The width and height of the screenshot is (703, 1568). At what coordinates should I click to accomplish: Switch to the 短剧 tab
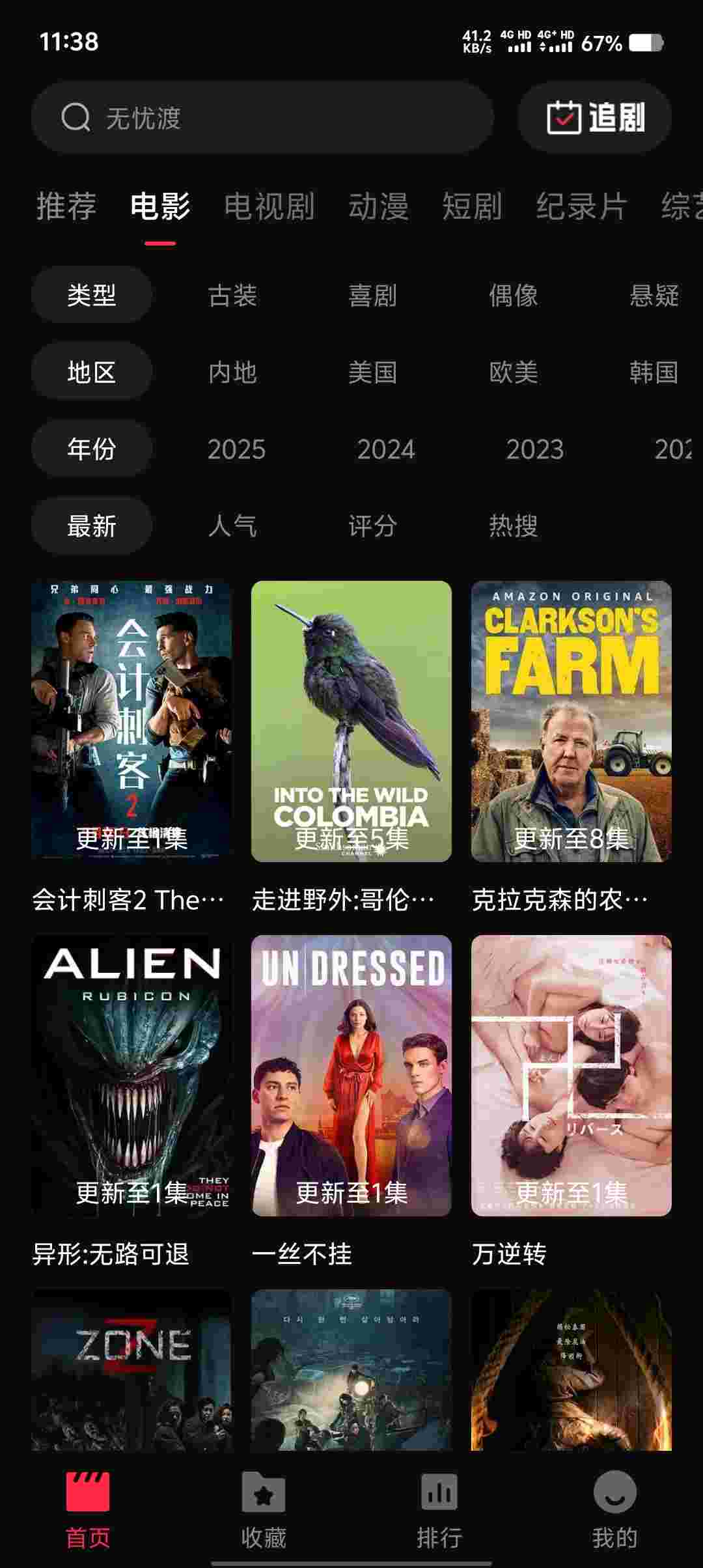472,206
